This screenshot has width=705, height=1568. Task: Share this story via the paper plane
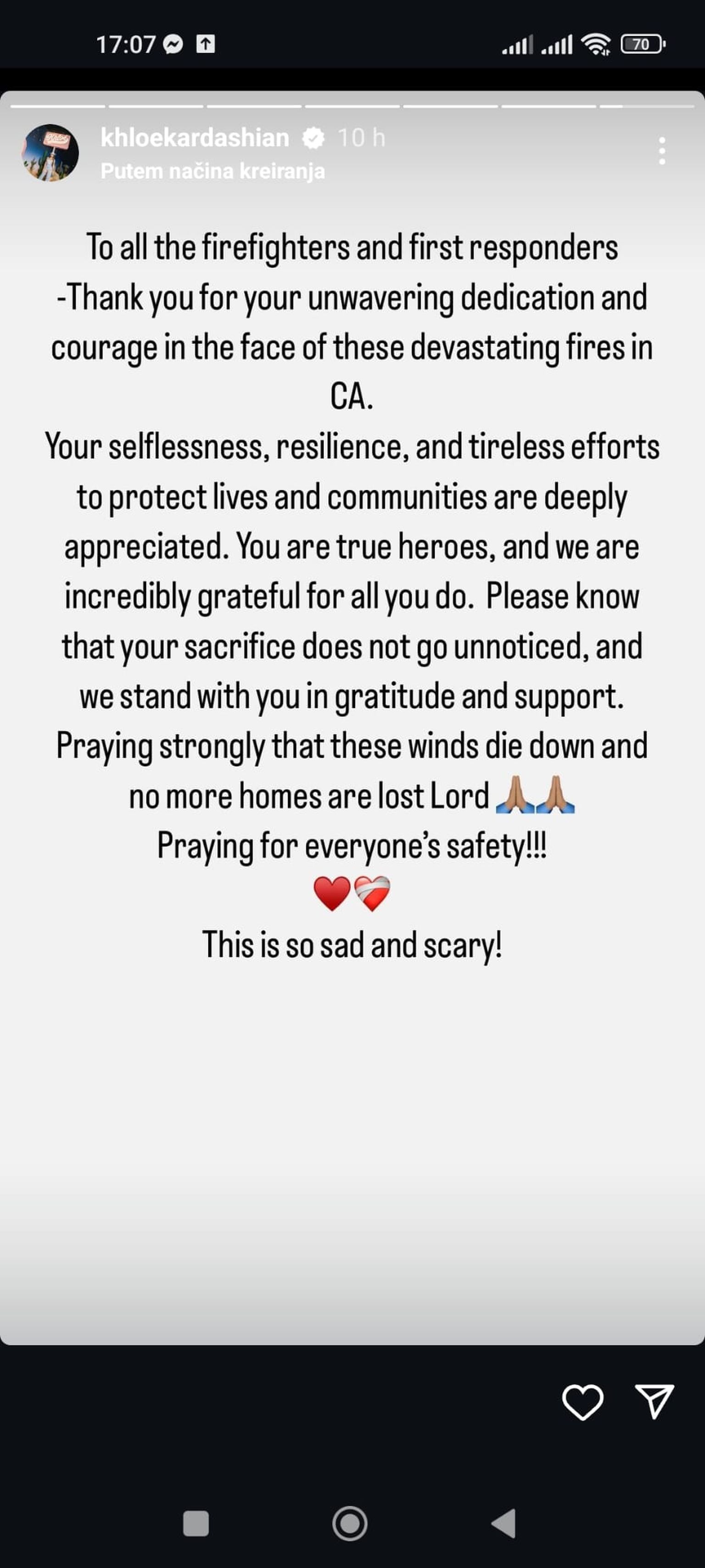point(654,1400)
